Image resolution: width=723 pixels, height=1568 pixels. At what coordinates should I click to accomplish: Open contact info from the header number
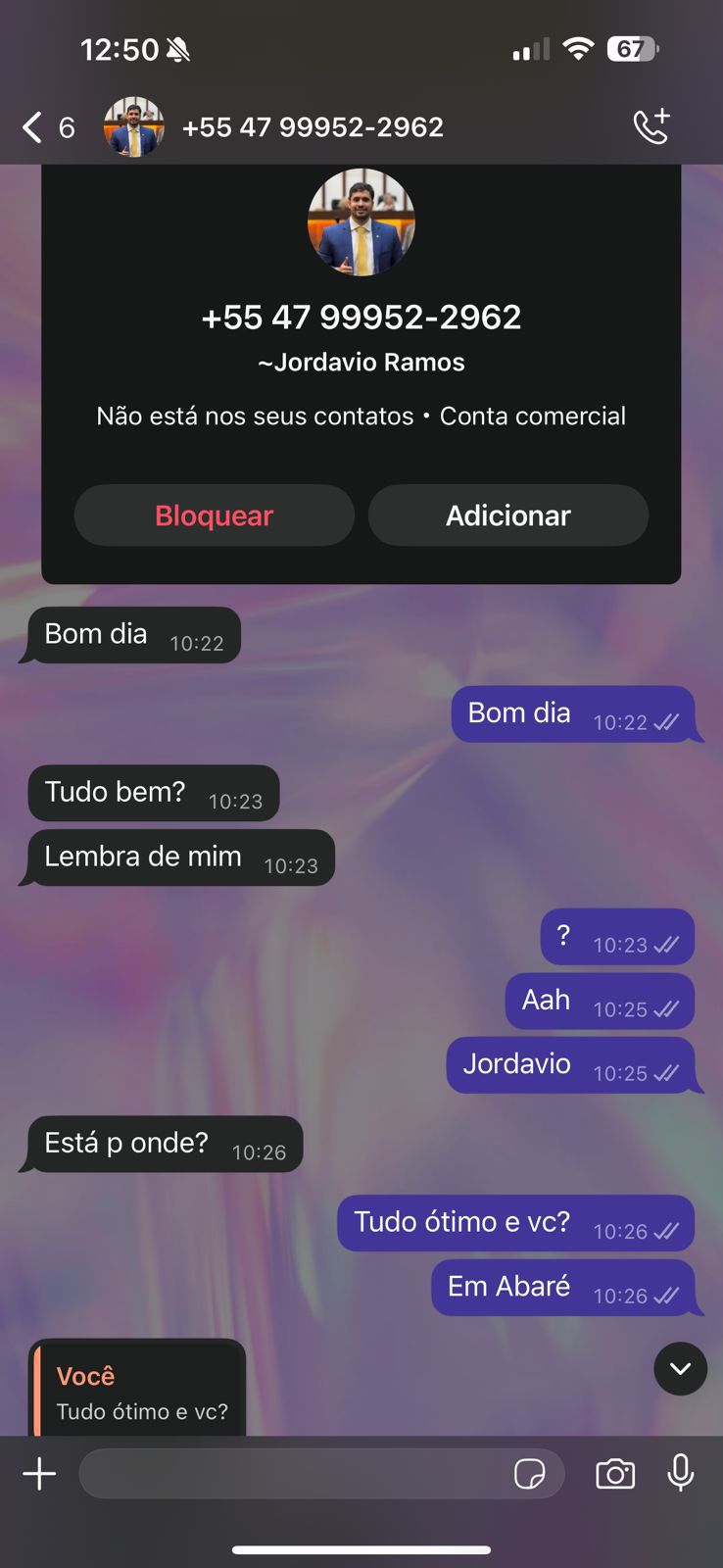pos(313,127)
